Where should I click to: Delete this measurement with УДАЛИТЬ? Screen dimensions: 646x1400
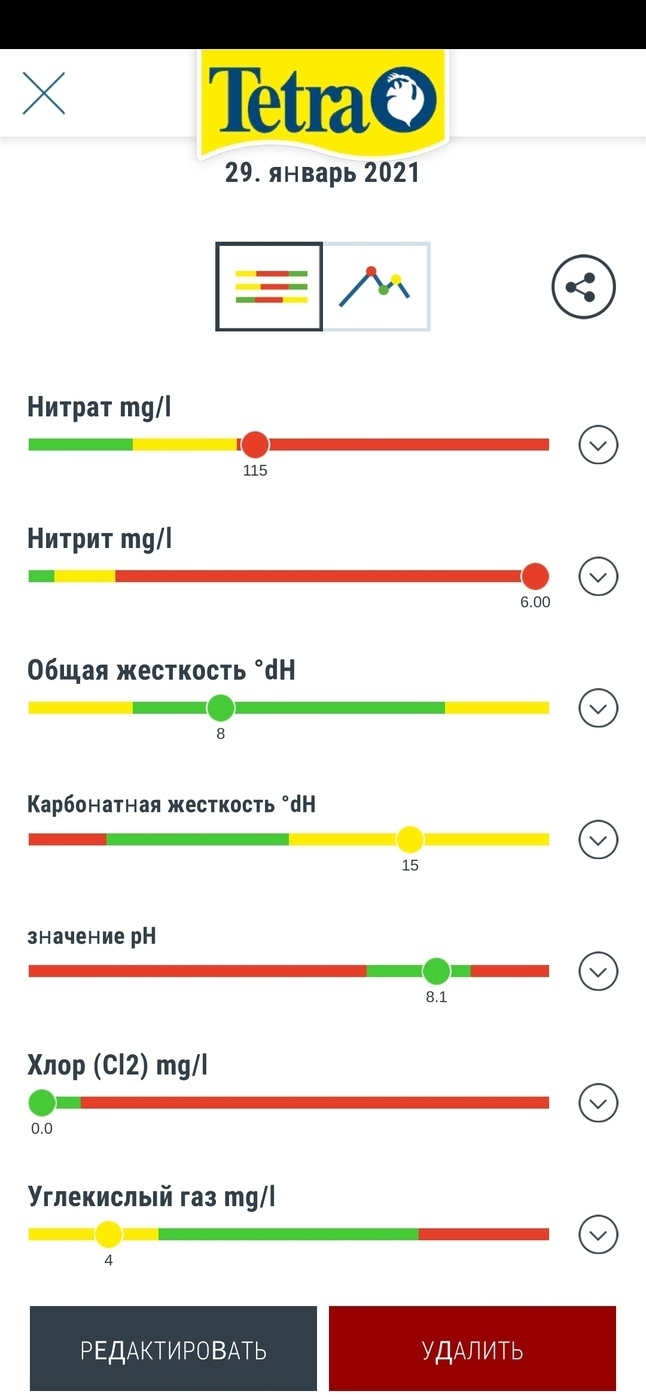[x=472, y=1349]
